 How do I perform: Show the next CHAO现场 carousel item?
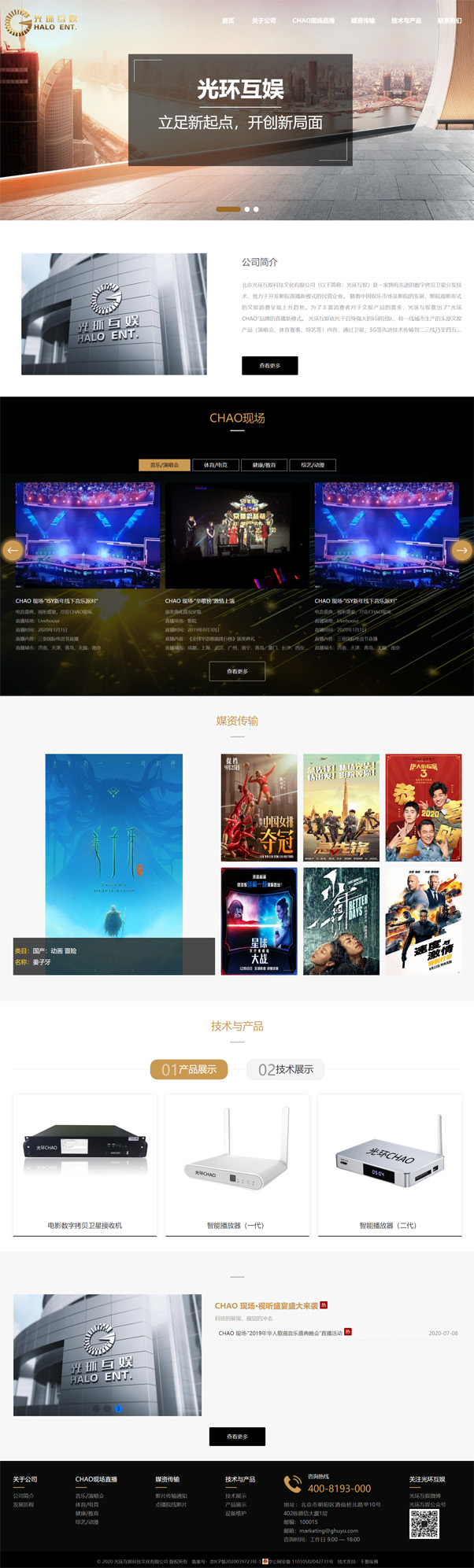(461, 550)
